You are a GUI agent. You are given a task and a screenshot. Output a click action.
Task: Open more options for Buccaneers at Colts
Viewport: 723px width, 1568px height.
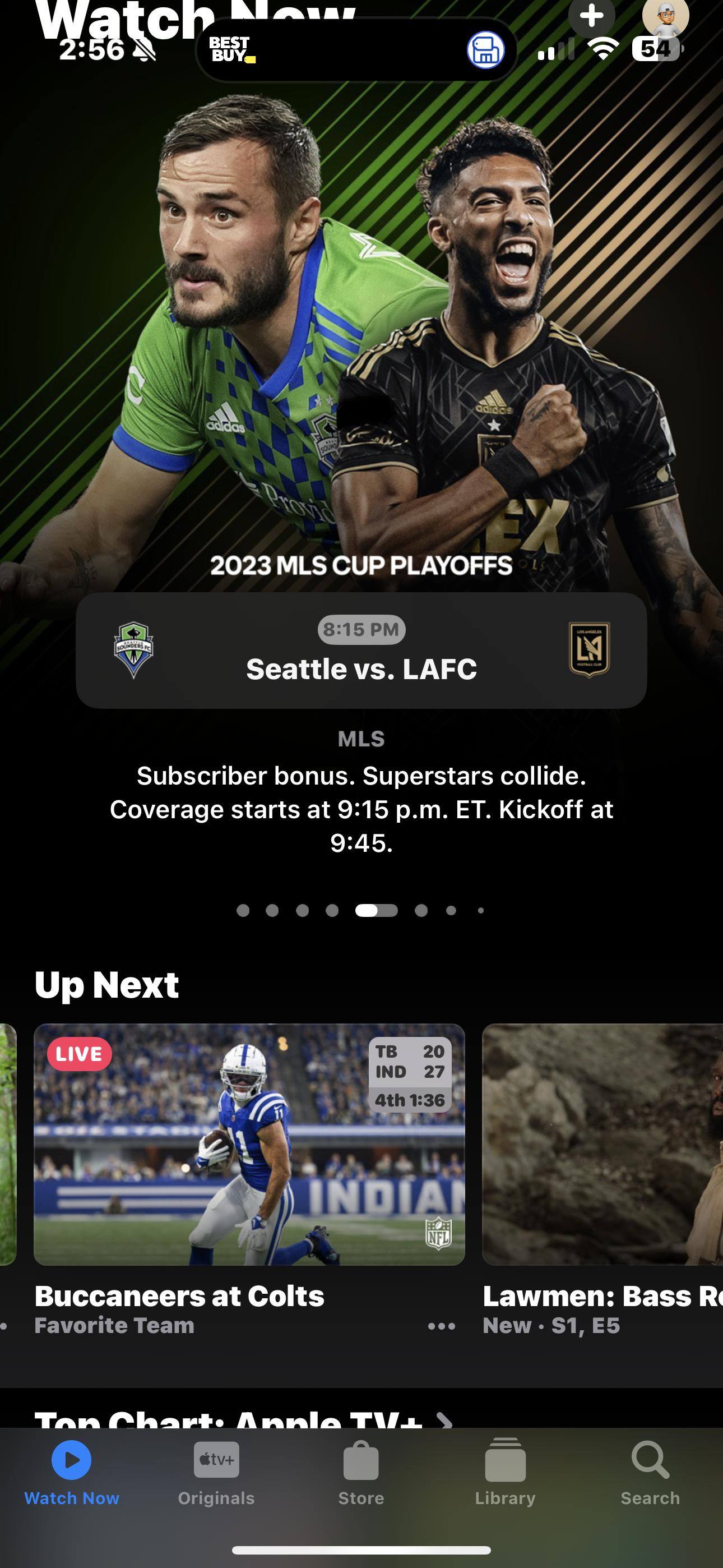(441, 1326)
